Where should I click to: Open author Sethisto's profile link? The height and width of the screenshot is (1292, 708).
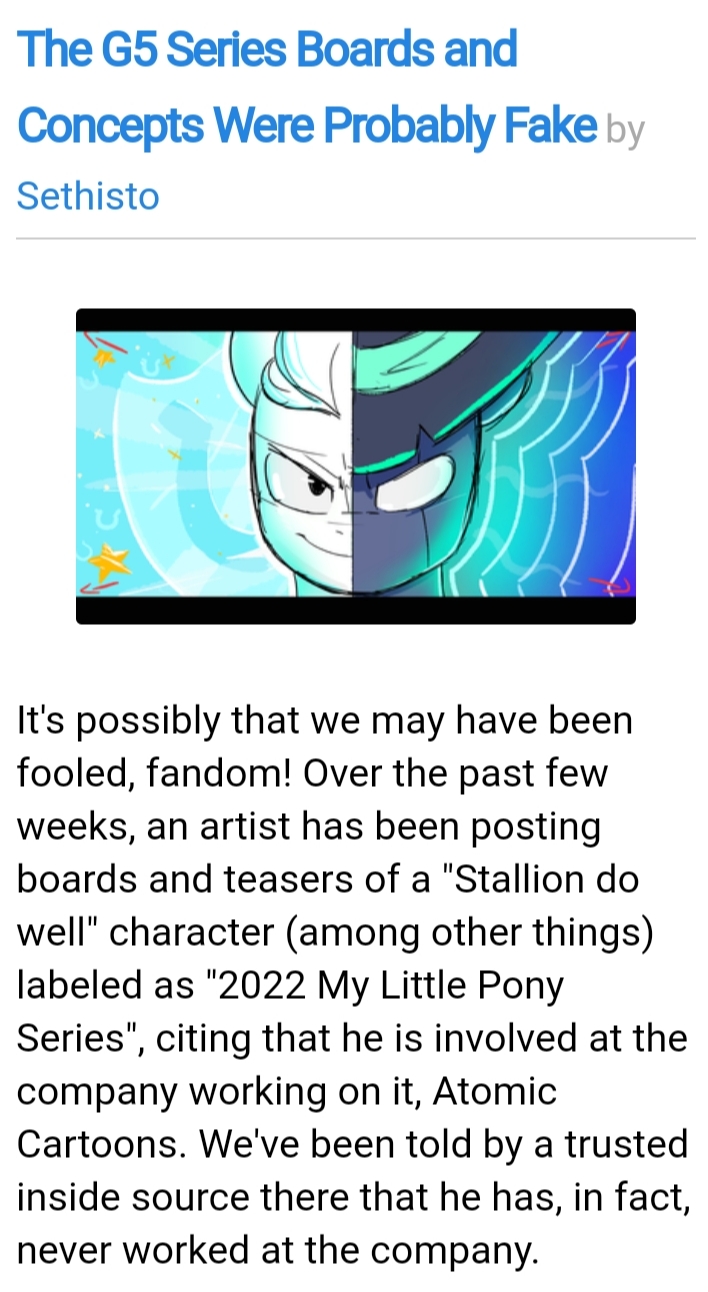click(88, 194)
